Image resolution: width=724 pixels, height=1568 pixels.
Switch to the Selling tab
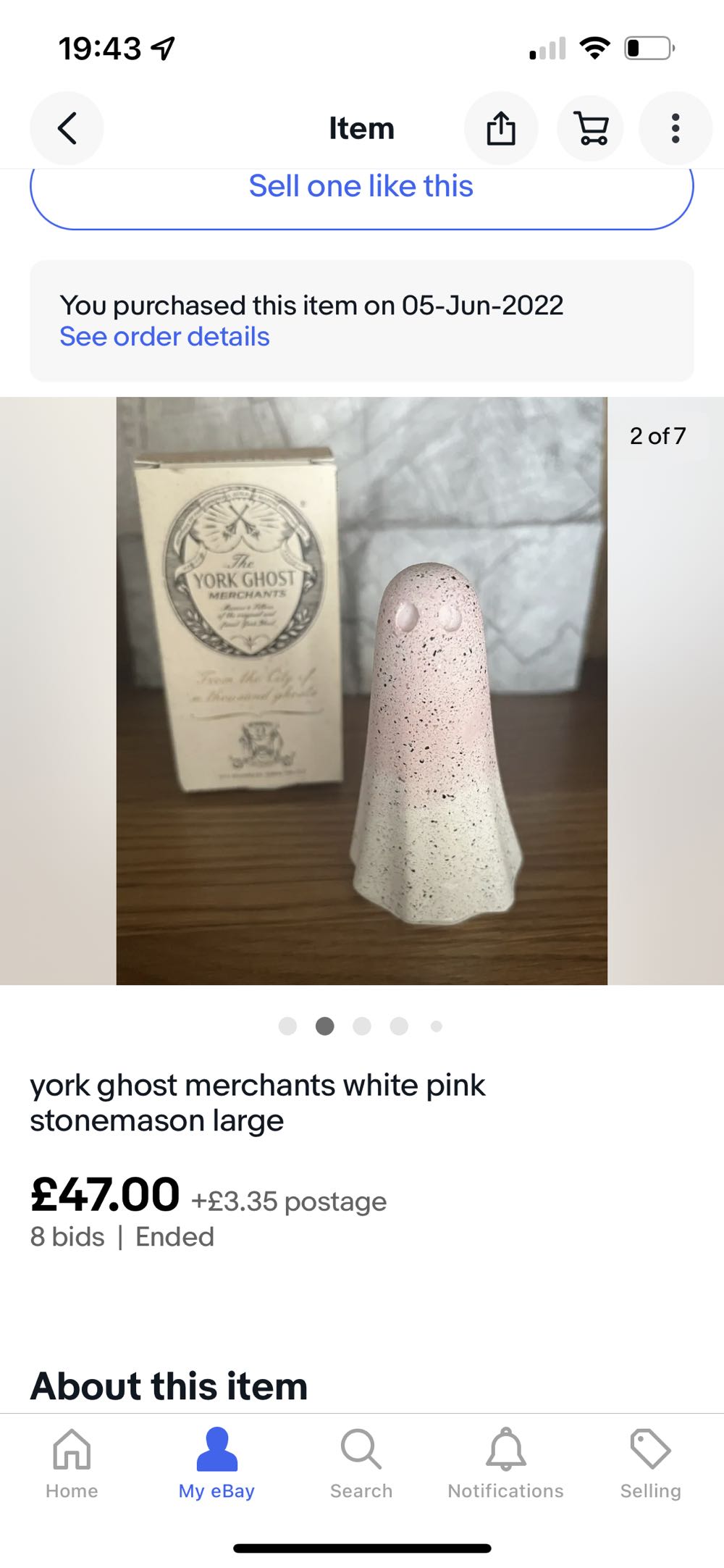point(650,1463)
